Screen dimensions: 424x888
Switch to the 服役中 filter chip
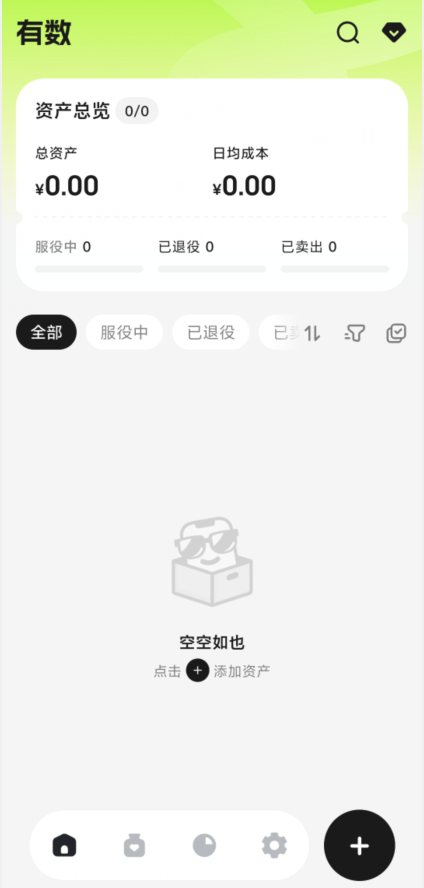click(125, 332)
